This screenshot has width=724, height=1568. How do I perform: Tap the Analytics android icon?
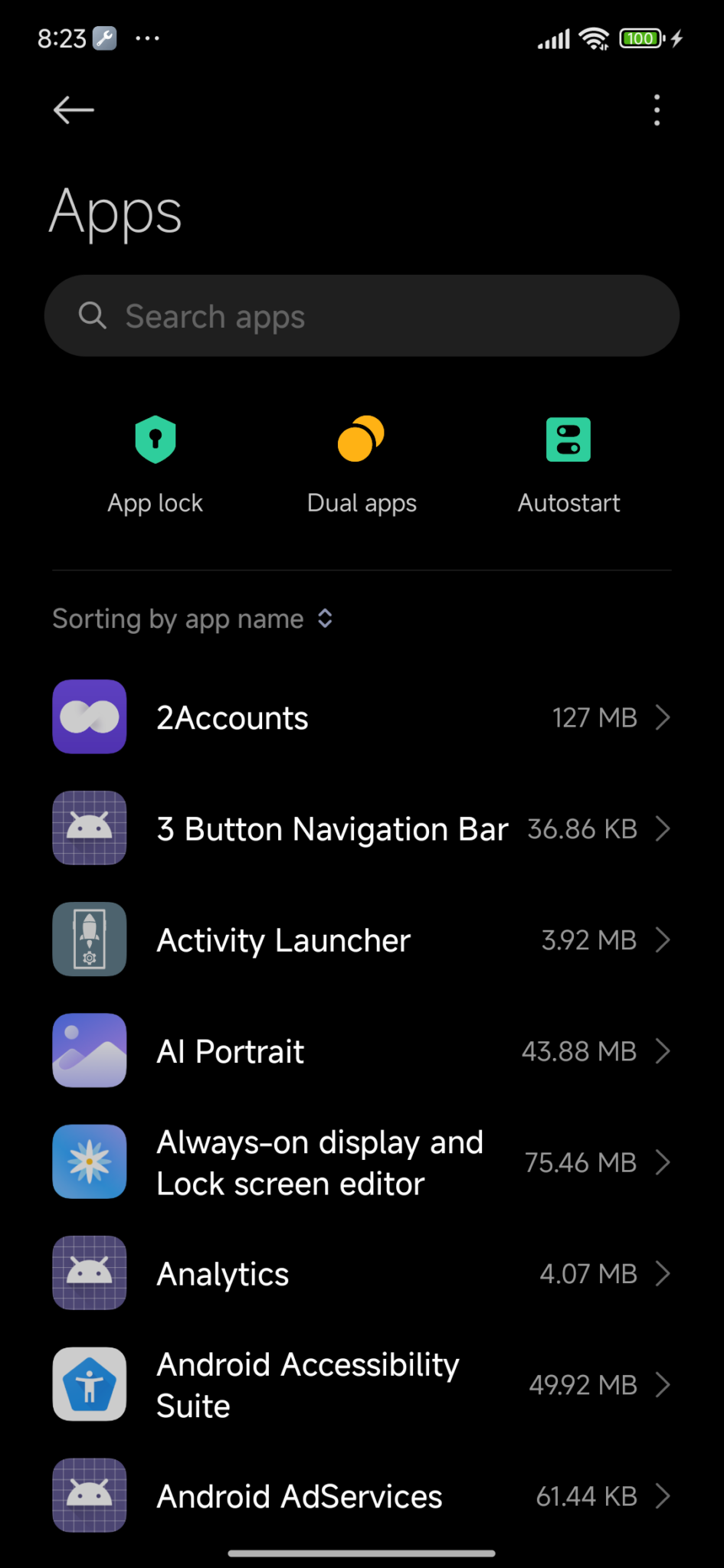[x=89, y=1272]
